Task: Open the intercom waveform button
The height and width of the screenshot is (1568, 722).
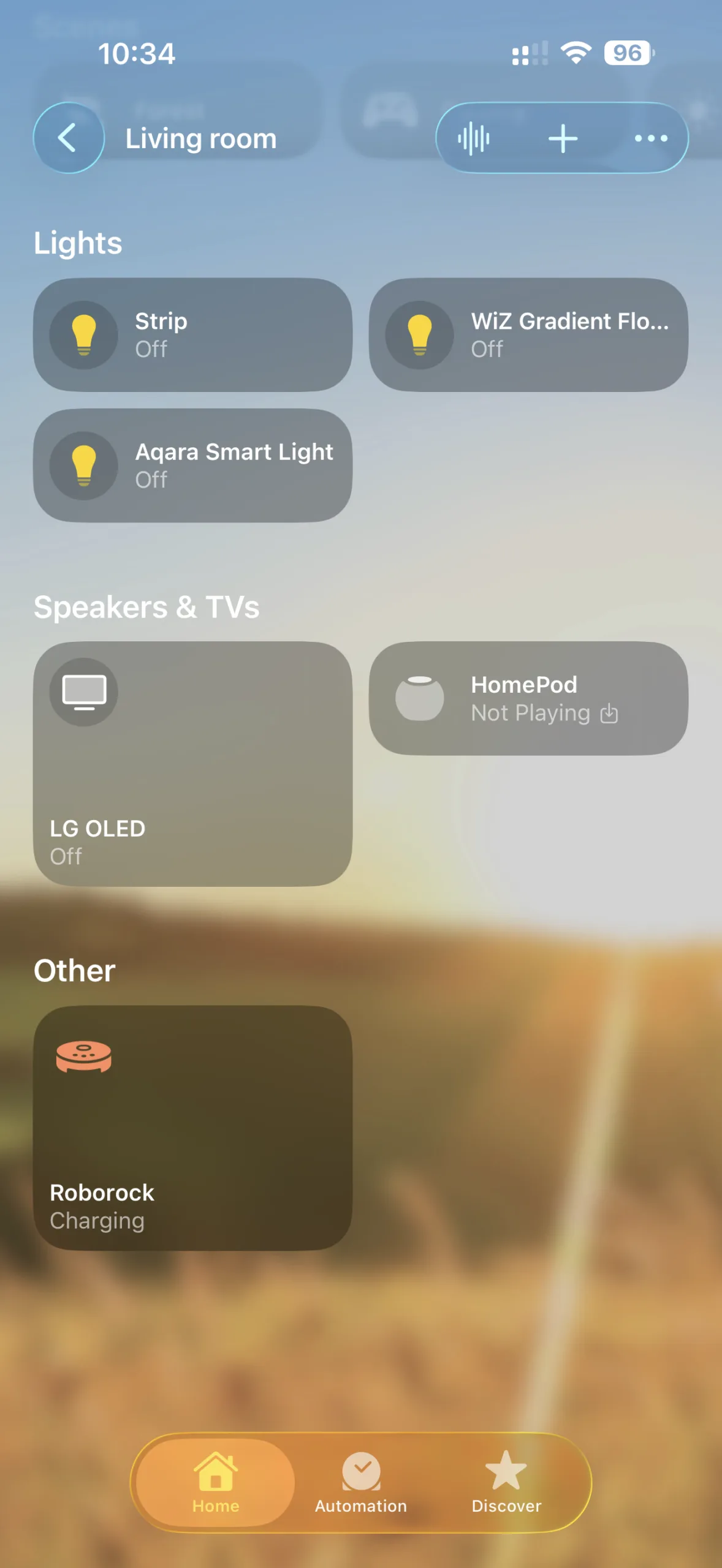Action: pyautogui.click(x=474, y=138)
